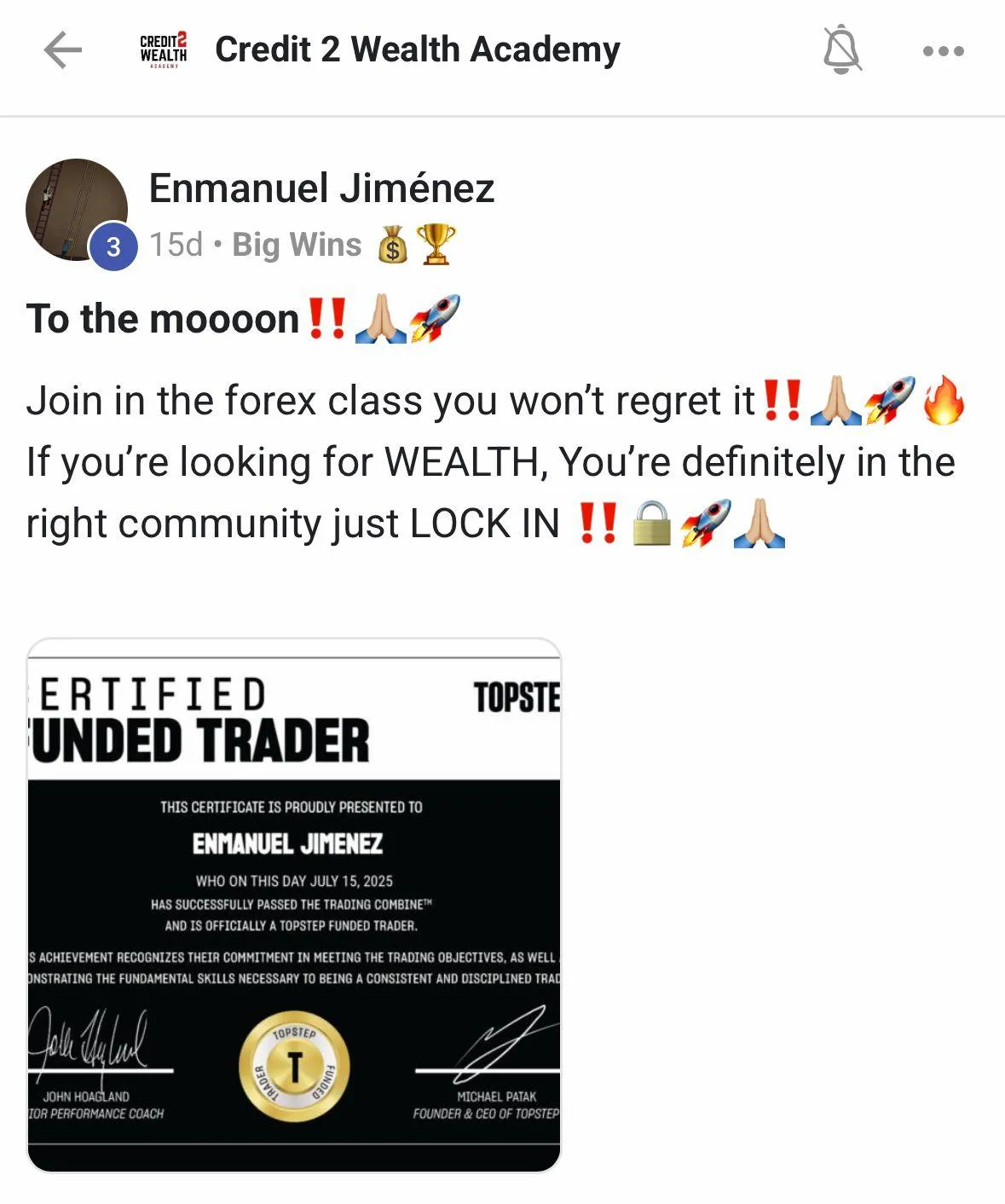Open the notifications bell settings
The width and height of the screenshot is (1005, 1204).
coord(841,50)
